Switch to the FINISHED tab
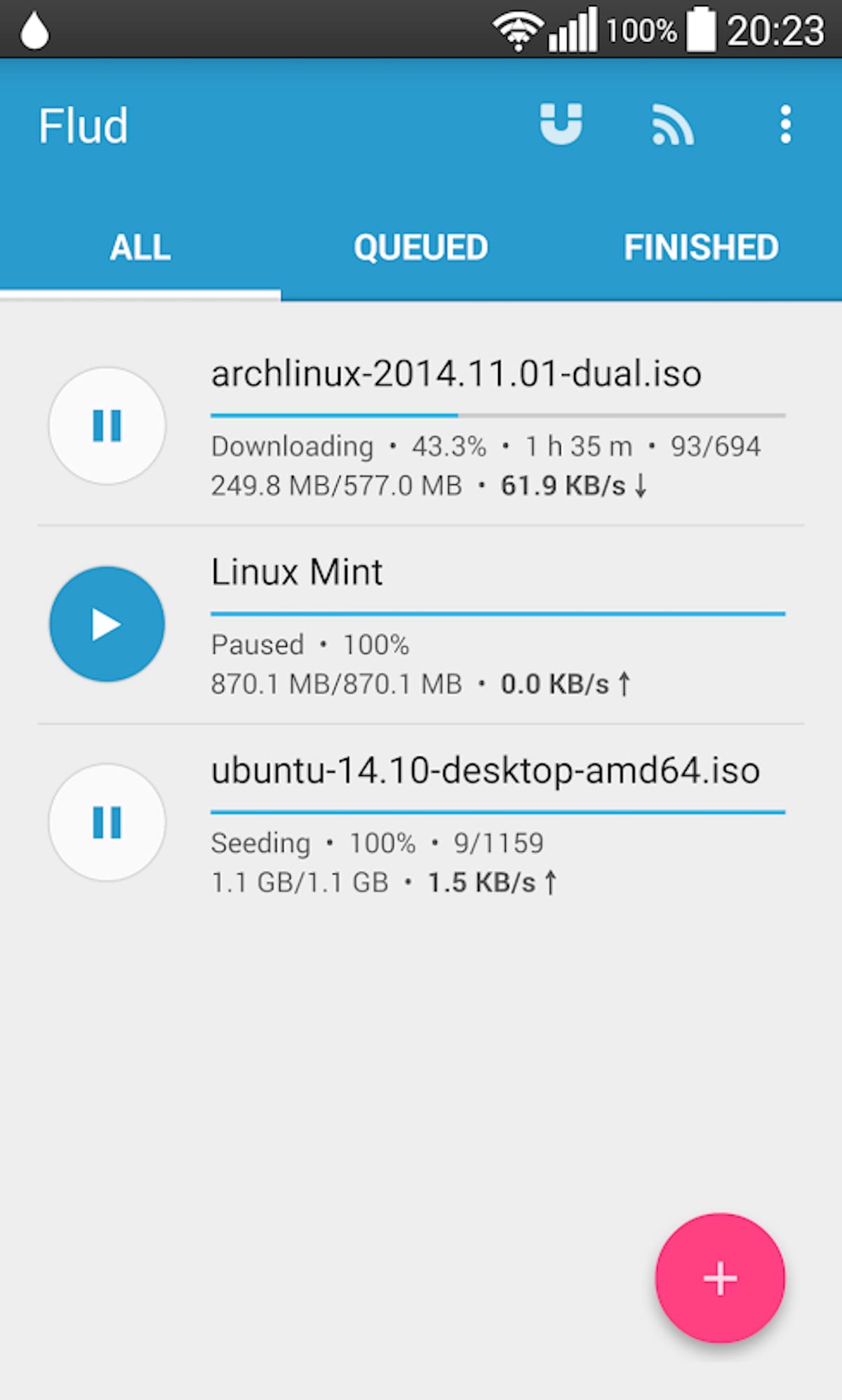The width and height of the screenshot is (842, 1400). click(701, 248)
